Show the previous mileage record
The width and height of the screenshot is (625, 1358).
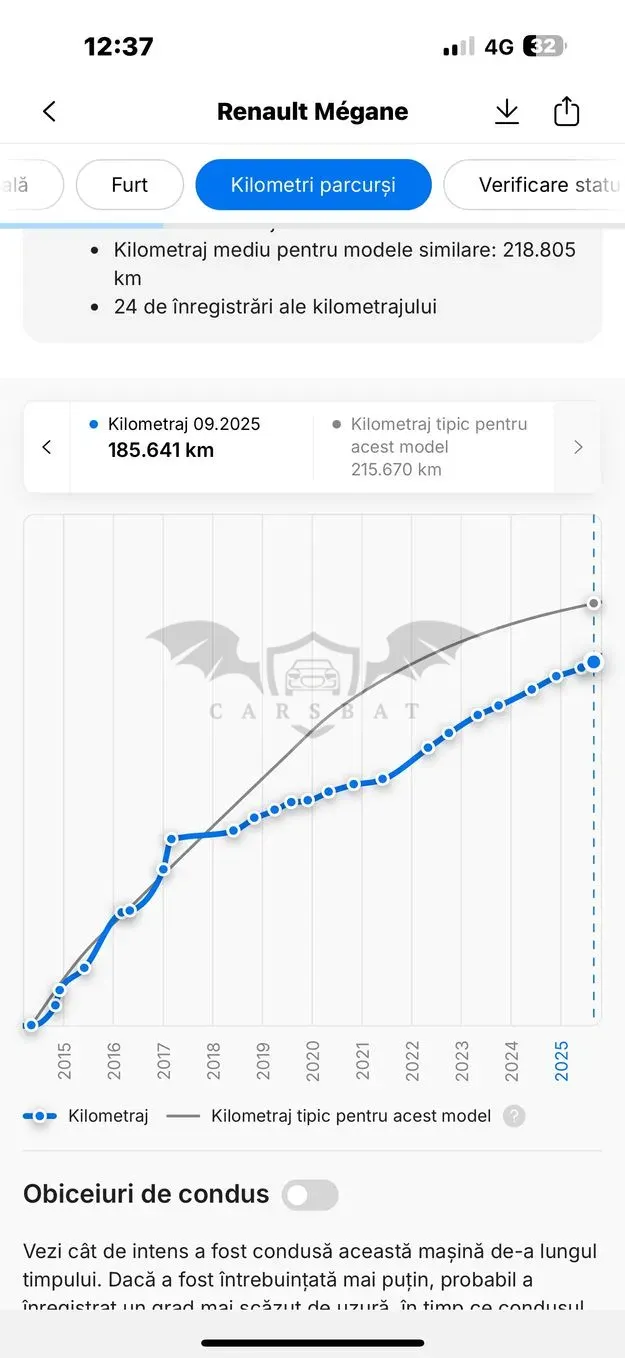point(46,447)
